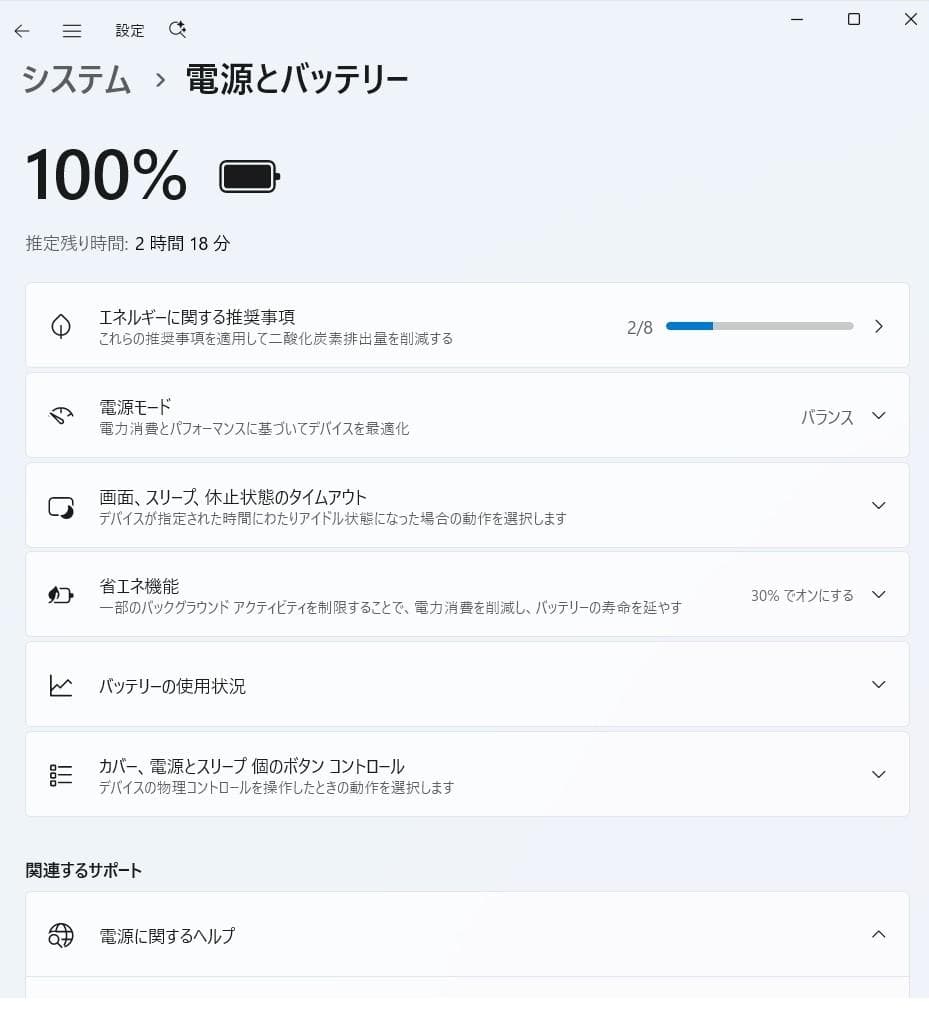929x1012 pixels.
Task: Click the list icon for lid and power buttons
Action: 61,773
